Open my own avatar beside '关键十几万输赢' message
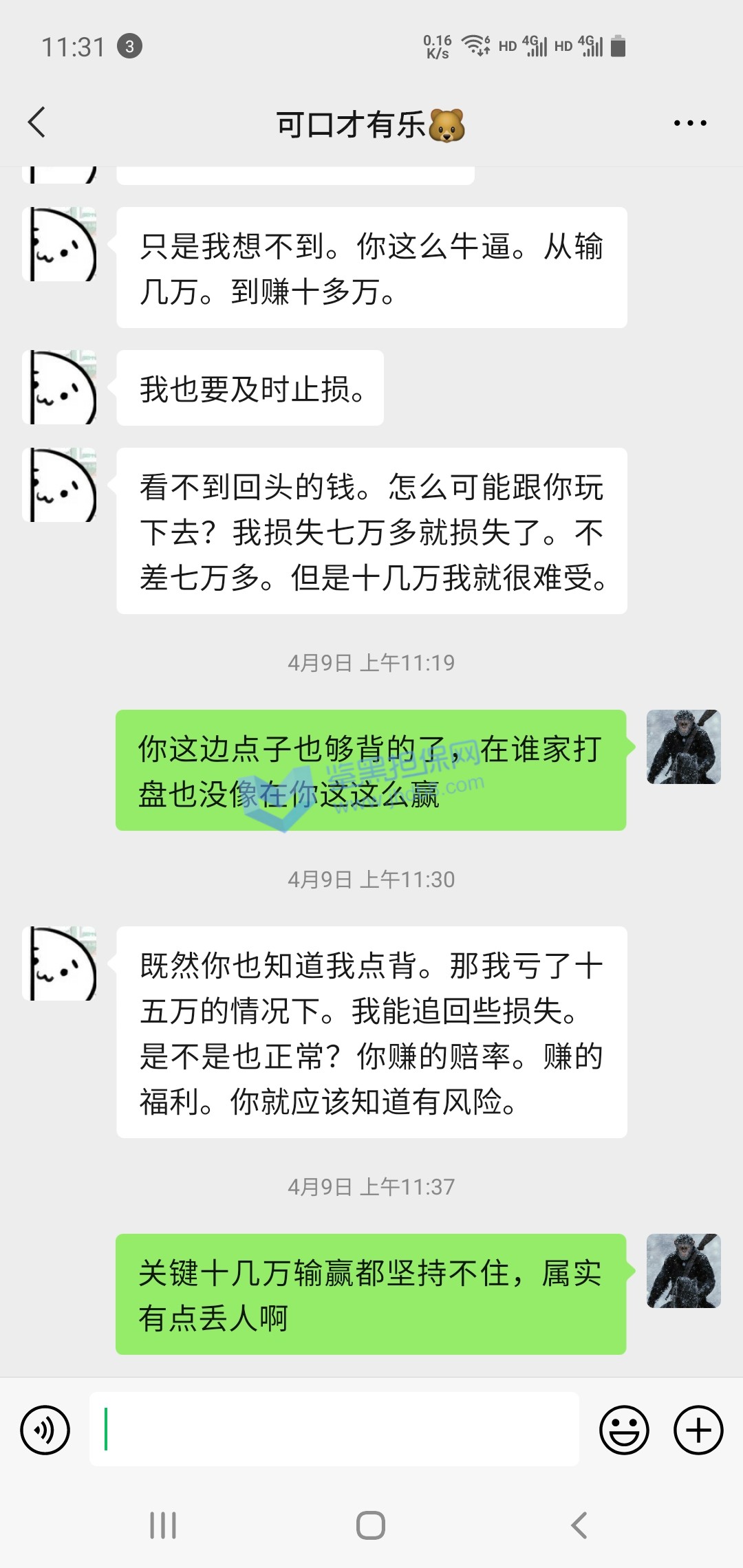The height and width of the screenshot is (1568, 743). click(683, 1270)
